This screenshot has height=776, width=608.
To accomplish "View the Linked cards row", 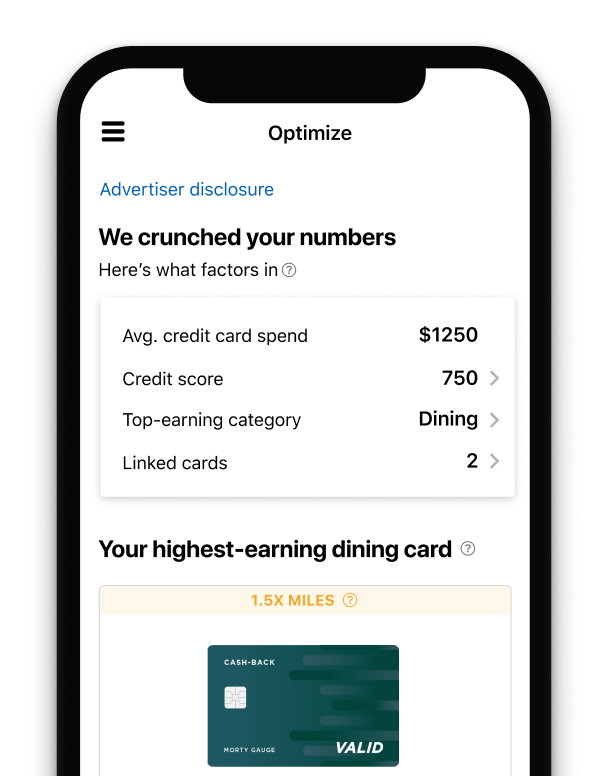I will pos(308,462).
